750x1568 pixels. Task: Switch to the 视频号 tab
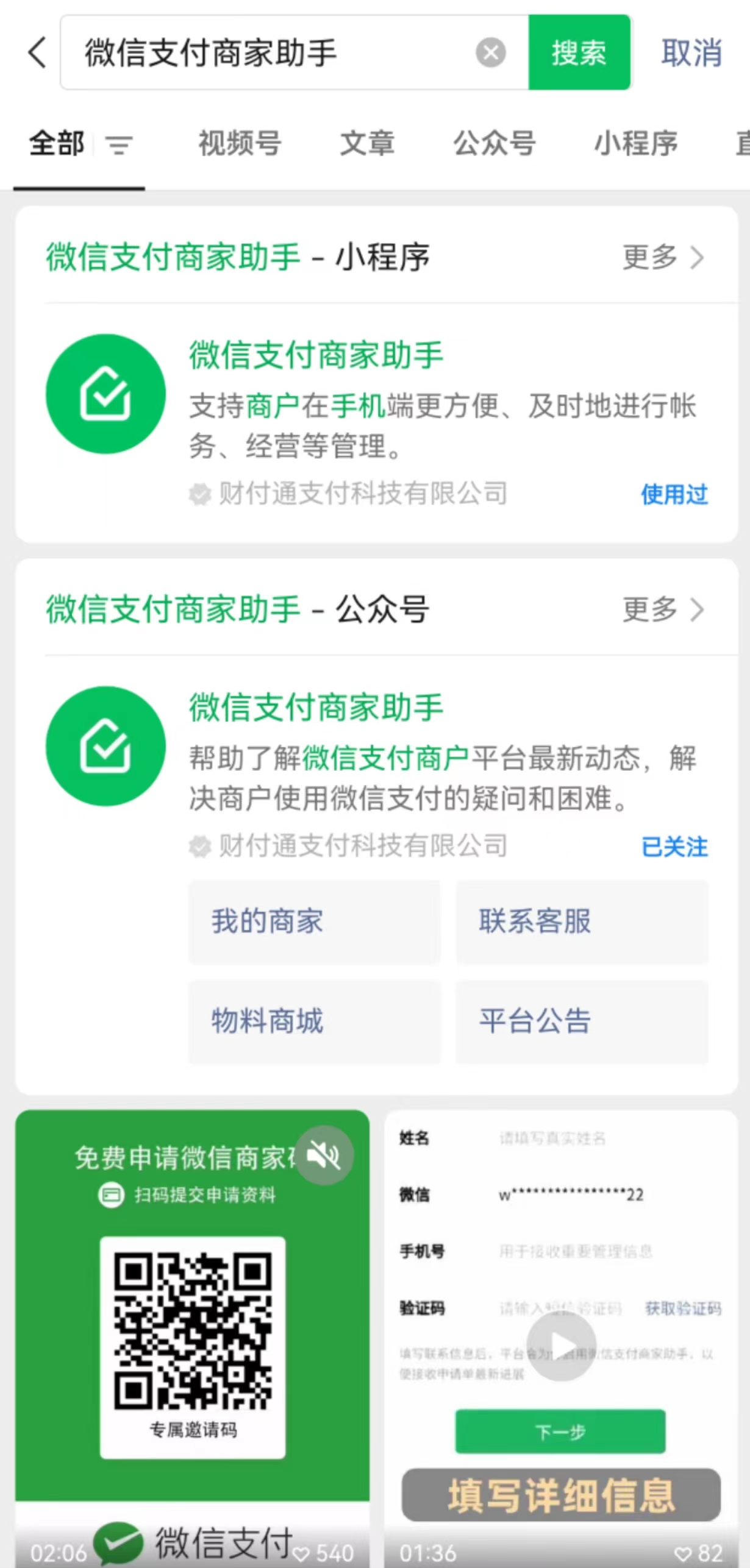(x=240, y=144)
